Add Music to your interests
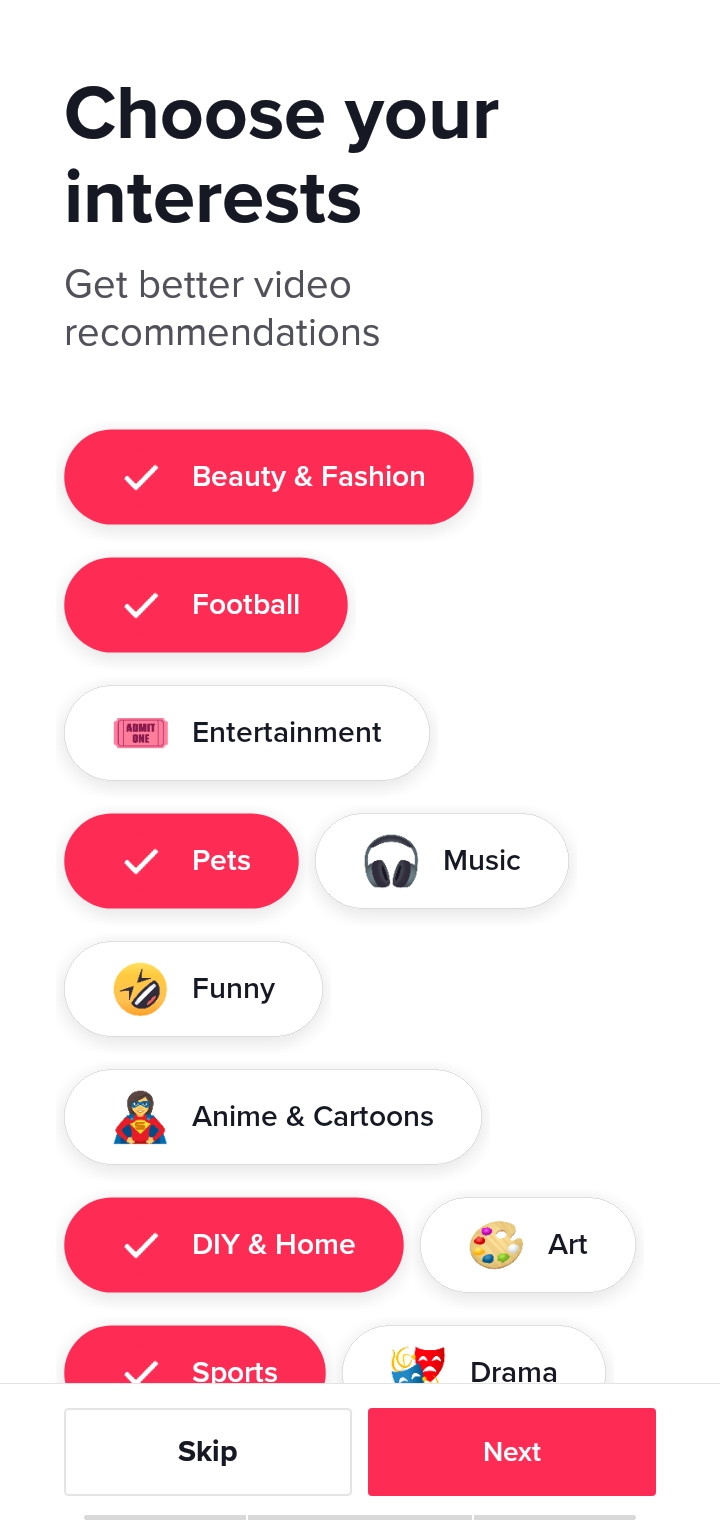 coord(441,861)
